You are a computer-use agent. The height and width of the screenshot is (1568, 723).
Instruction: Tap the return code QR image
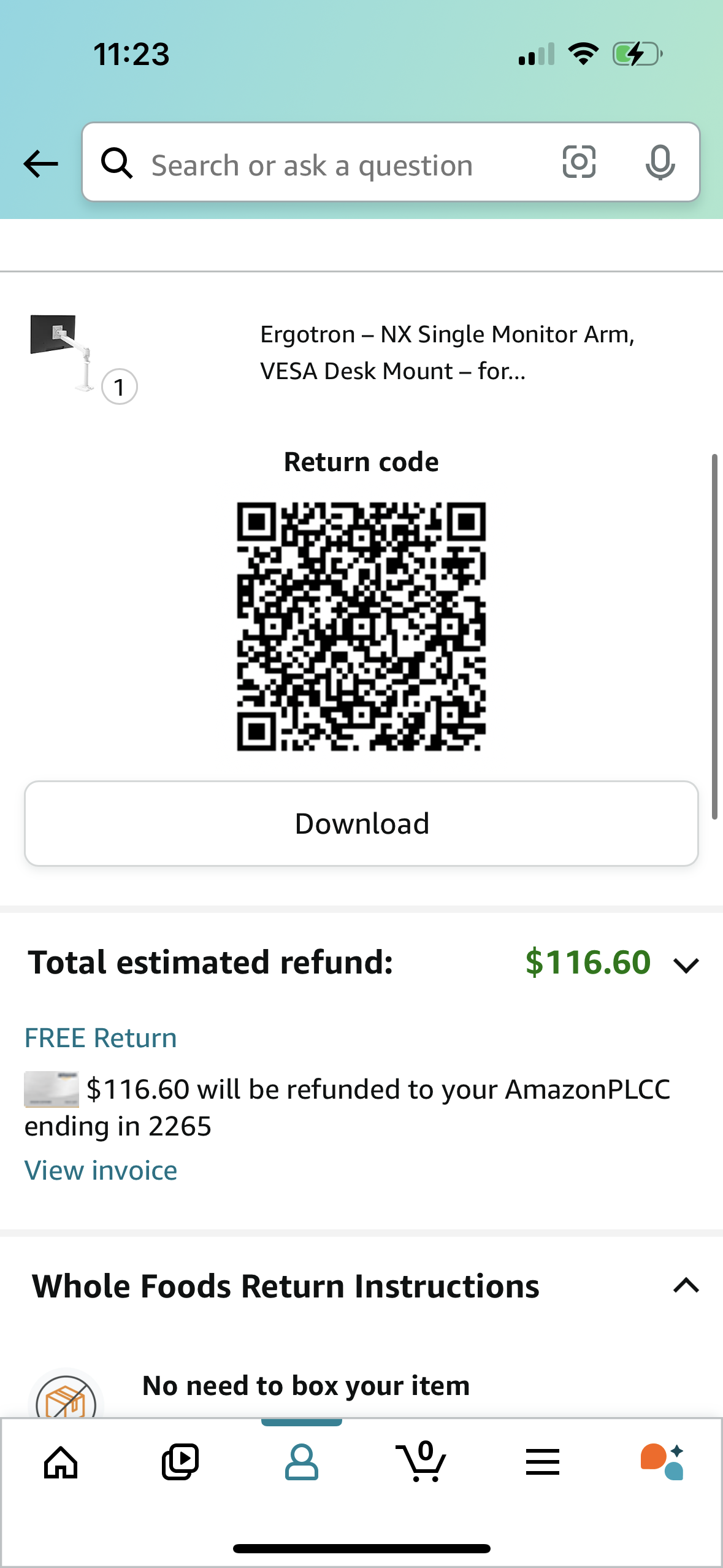tap(361, 626)
